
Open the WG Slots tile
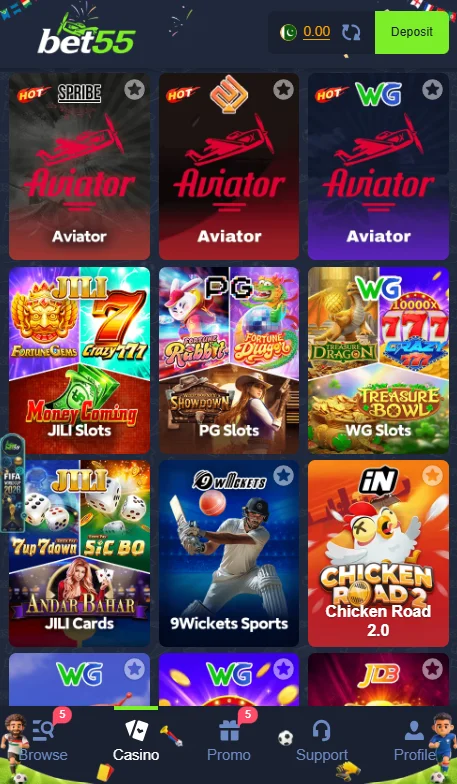378,360
